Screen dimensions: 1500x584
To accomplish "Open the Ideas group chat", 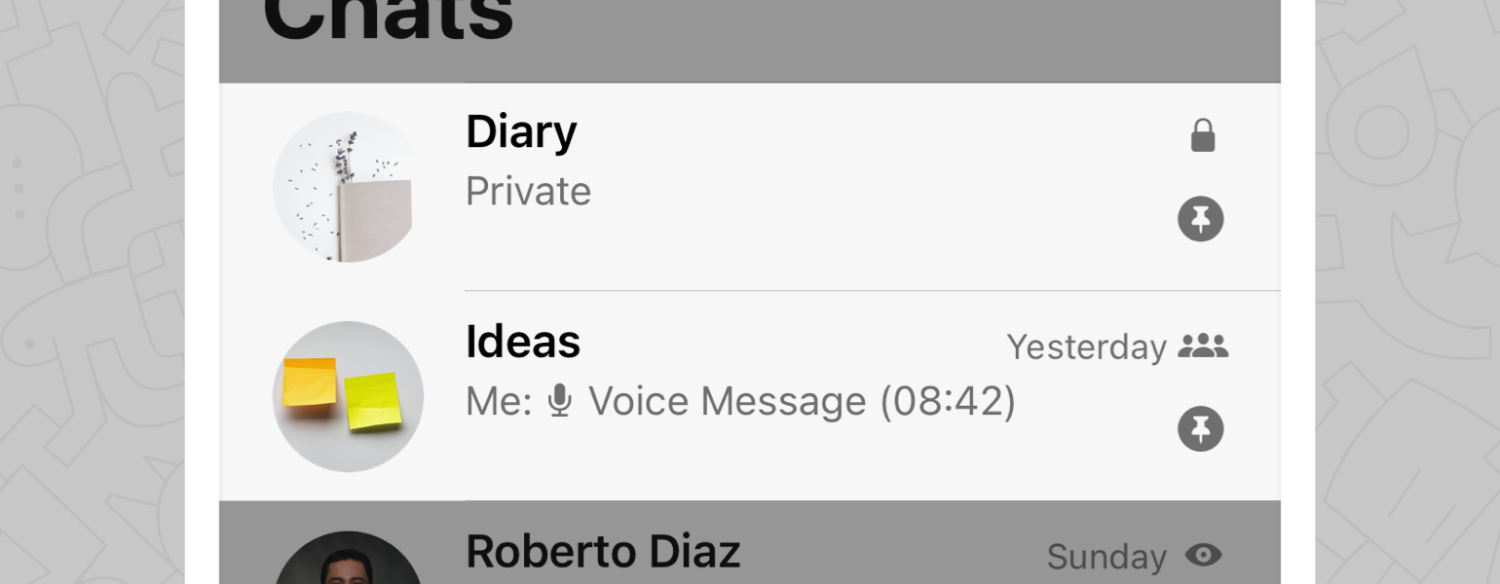I will [x=750, y=396].
